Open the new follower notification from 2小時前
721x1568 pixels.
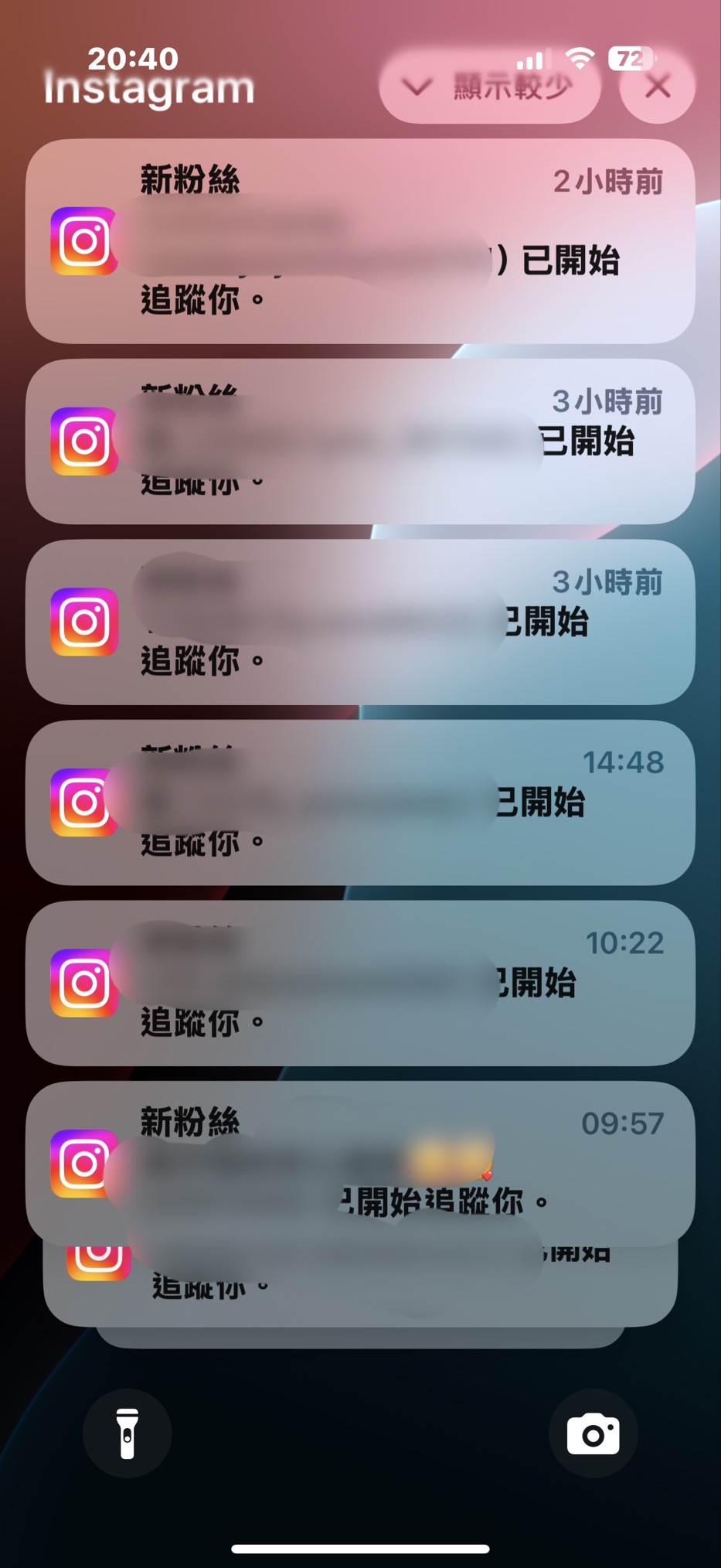360,241
